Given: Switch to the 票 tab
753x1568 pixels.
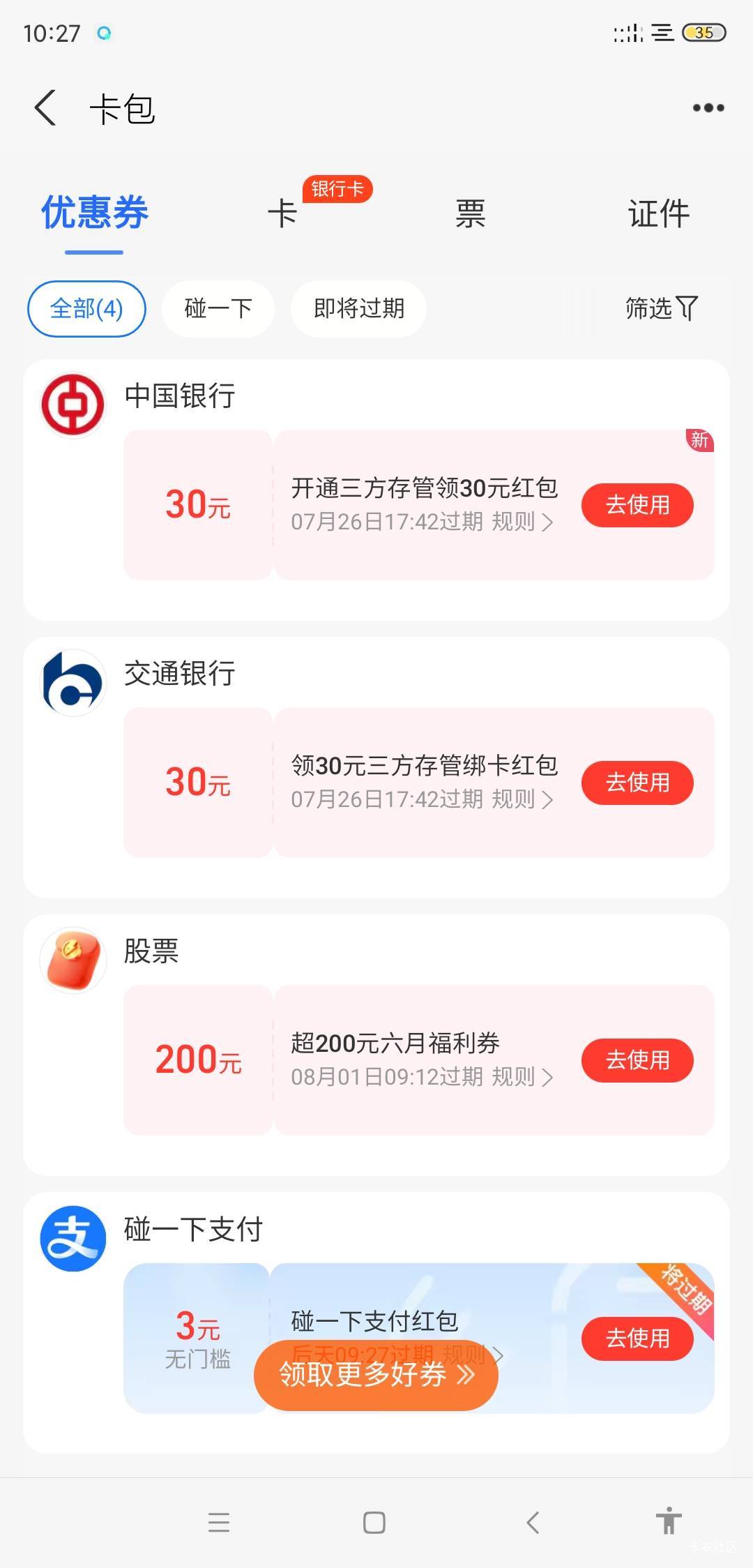Looking at the screenshot, I should [x=471, y=213].
